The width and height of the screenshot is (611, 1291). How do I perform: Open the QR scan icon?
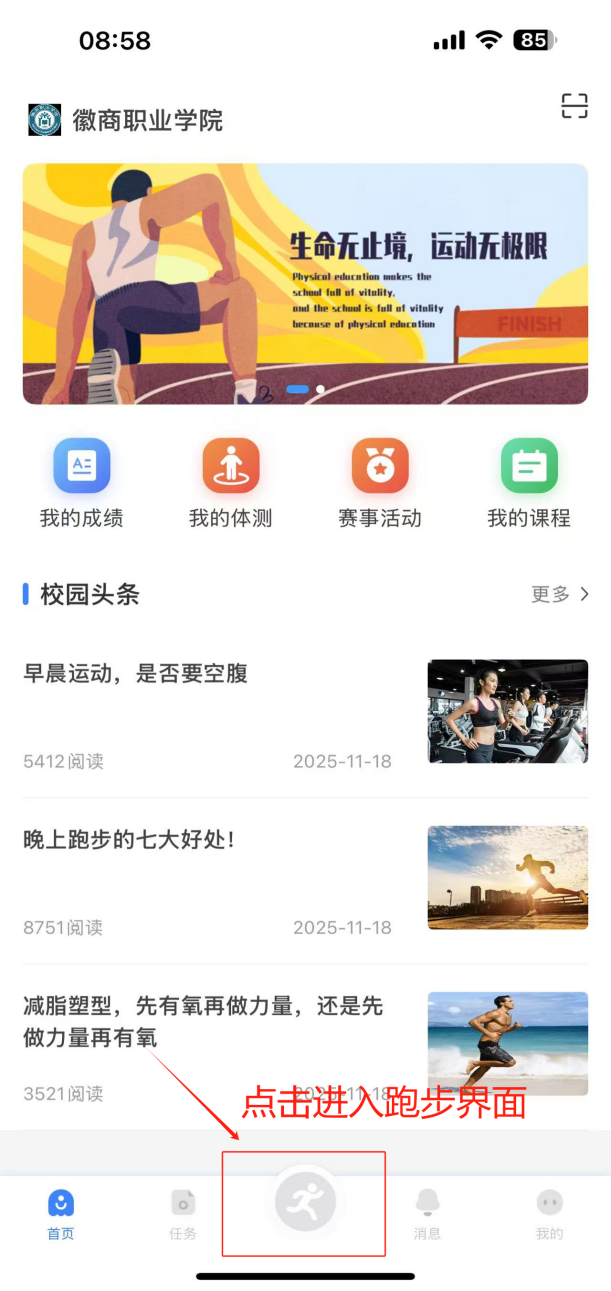click(x=574, y=106)
